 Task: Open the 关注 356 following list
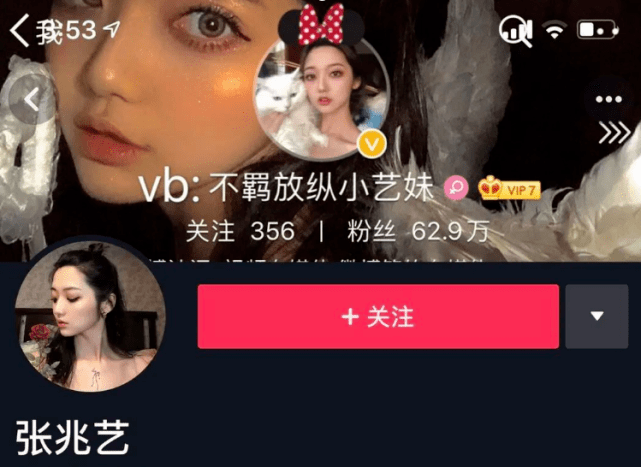241,232
